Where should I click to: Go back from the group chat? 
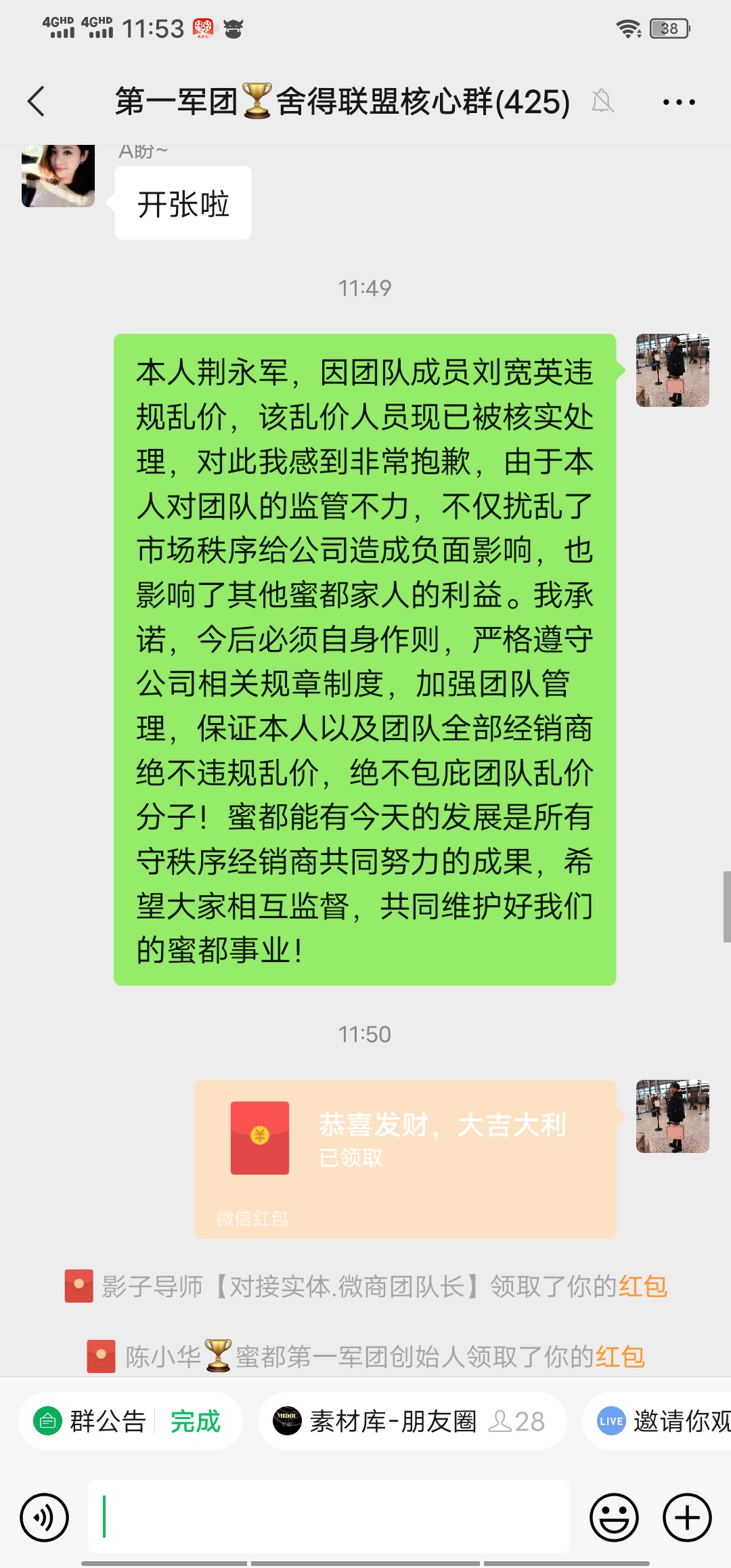pyautogui.click(x=37, y=102)
